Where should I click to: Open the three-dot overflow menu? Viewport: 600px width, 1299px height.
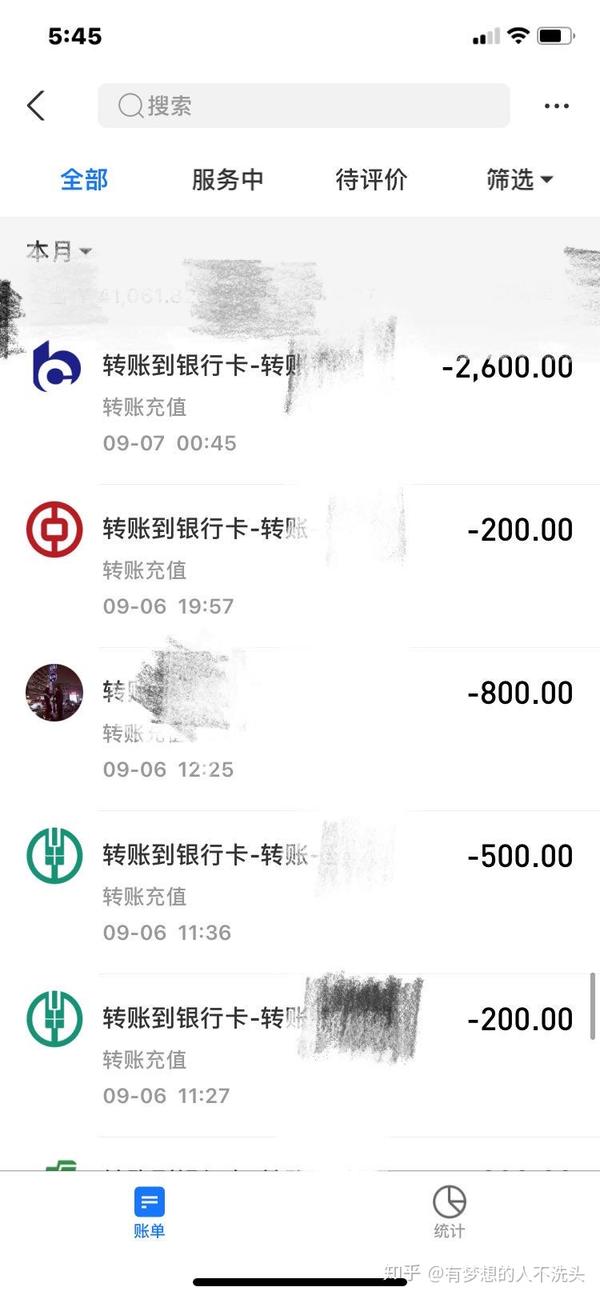[556, 106]
